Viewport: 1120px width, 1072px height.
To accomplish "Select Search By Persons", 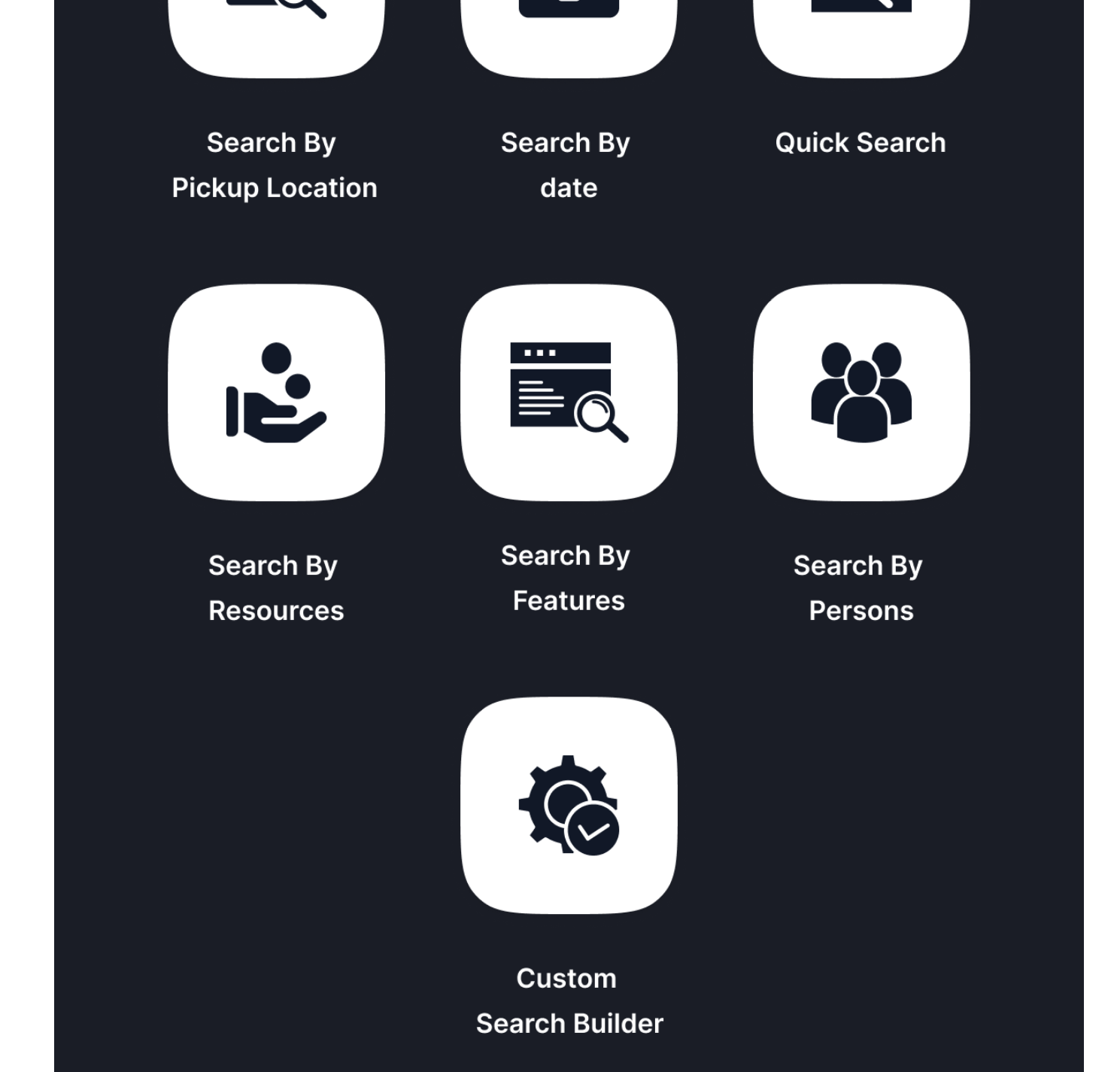I will click(861, 392).
